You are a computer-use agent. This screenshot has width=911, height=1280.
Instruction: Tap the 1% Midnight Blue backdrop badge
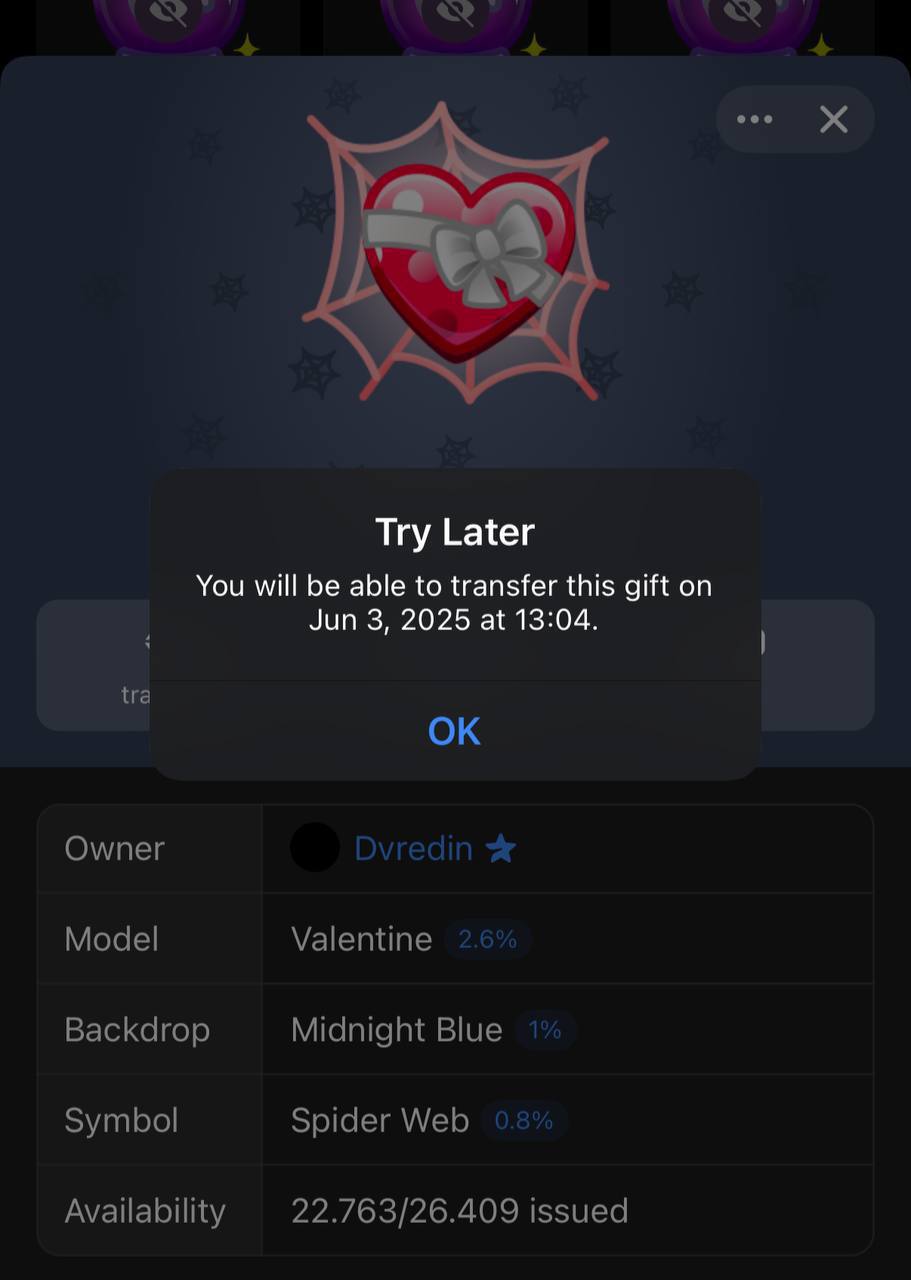544,1030
